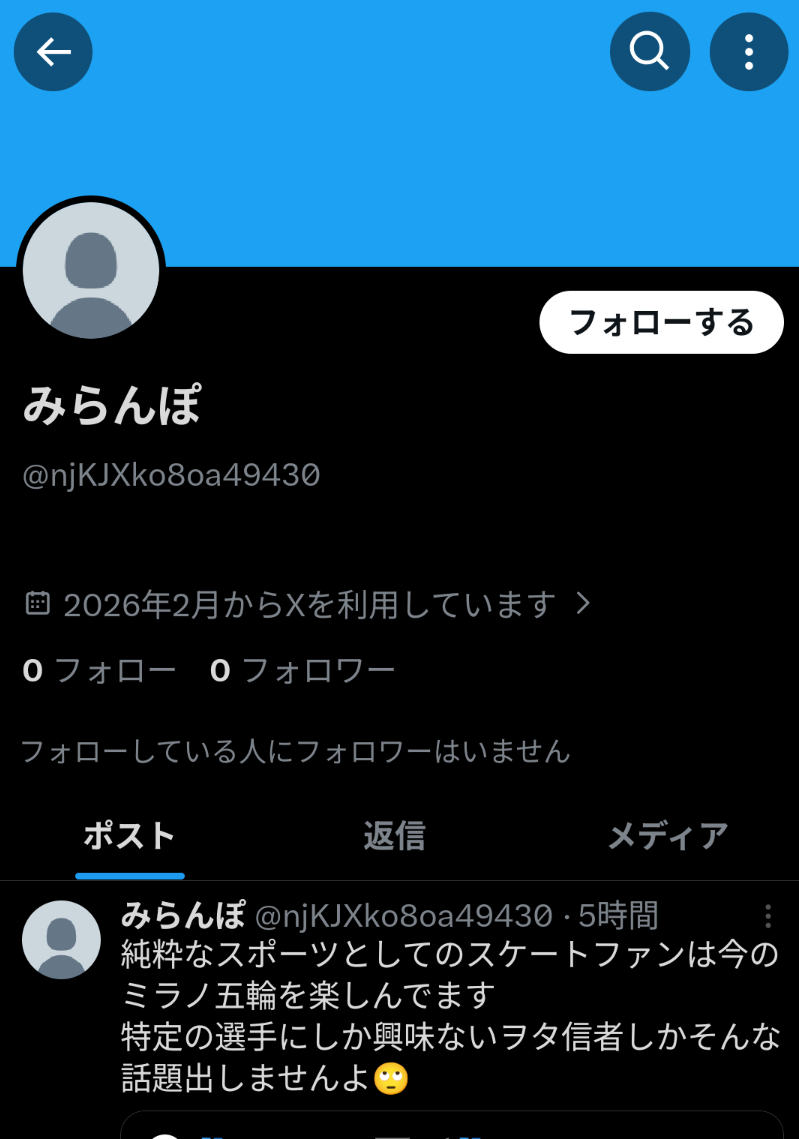This screenshot has height=1139, width=799.
Task: Open more options on みらんぽ's post
Action: 768,916
